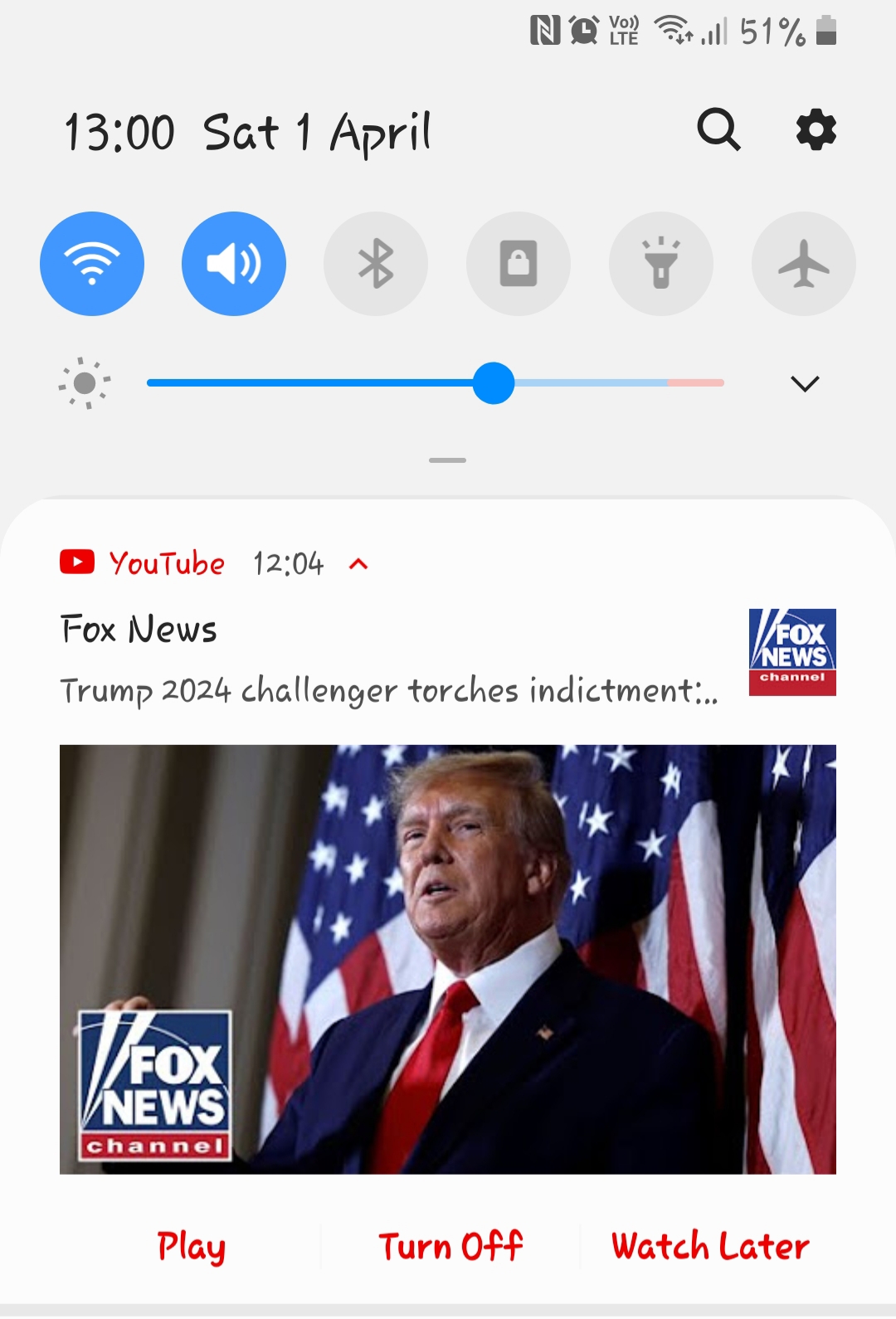
Task: Open the Fox News video thumbnail
Action: tap(448, 959)
